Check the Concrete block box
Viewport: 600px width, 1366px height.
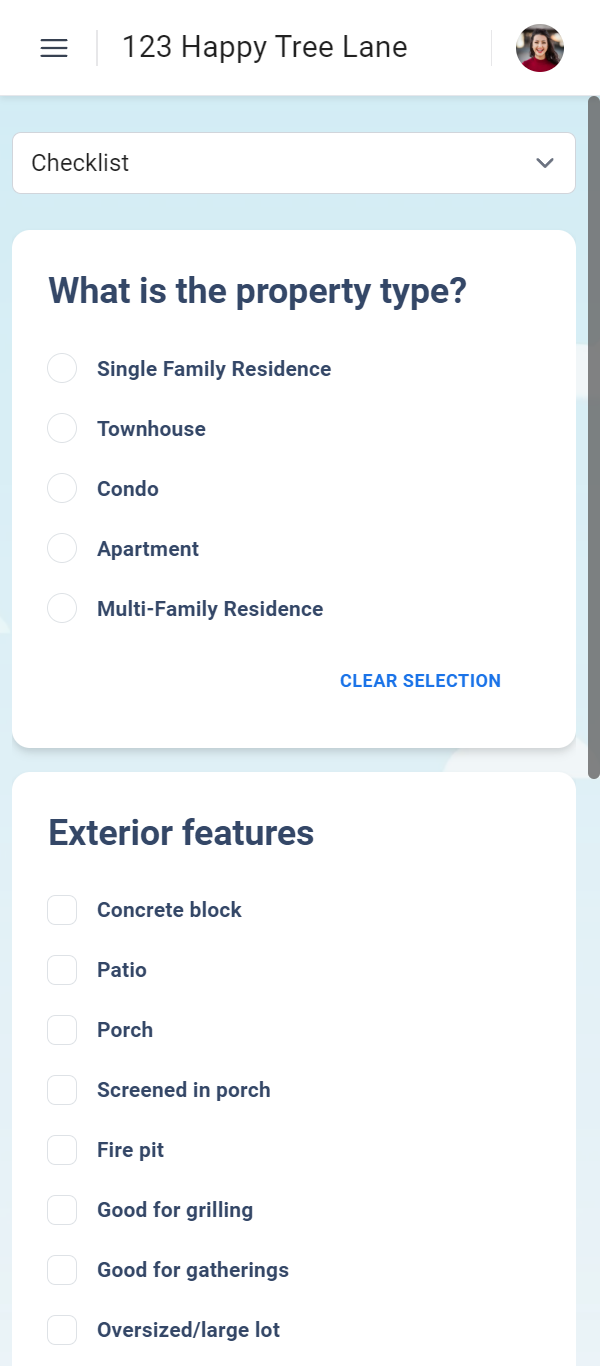point(62,910)
